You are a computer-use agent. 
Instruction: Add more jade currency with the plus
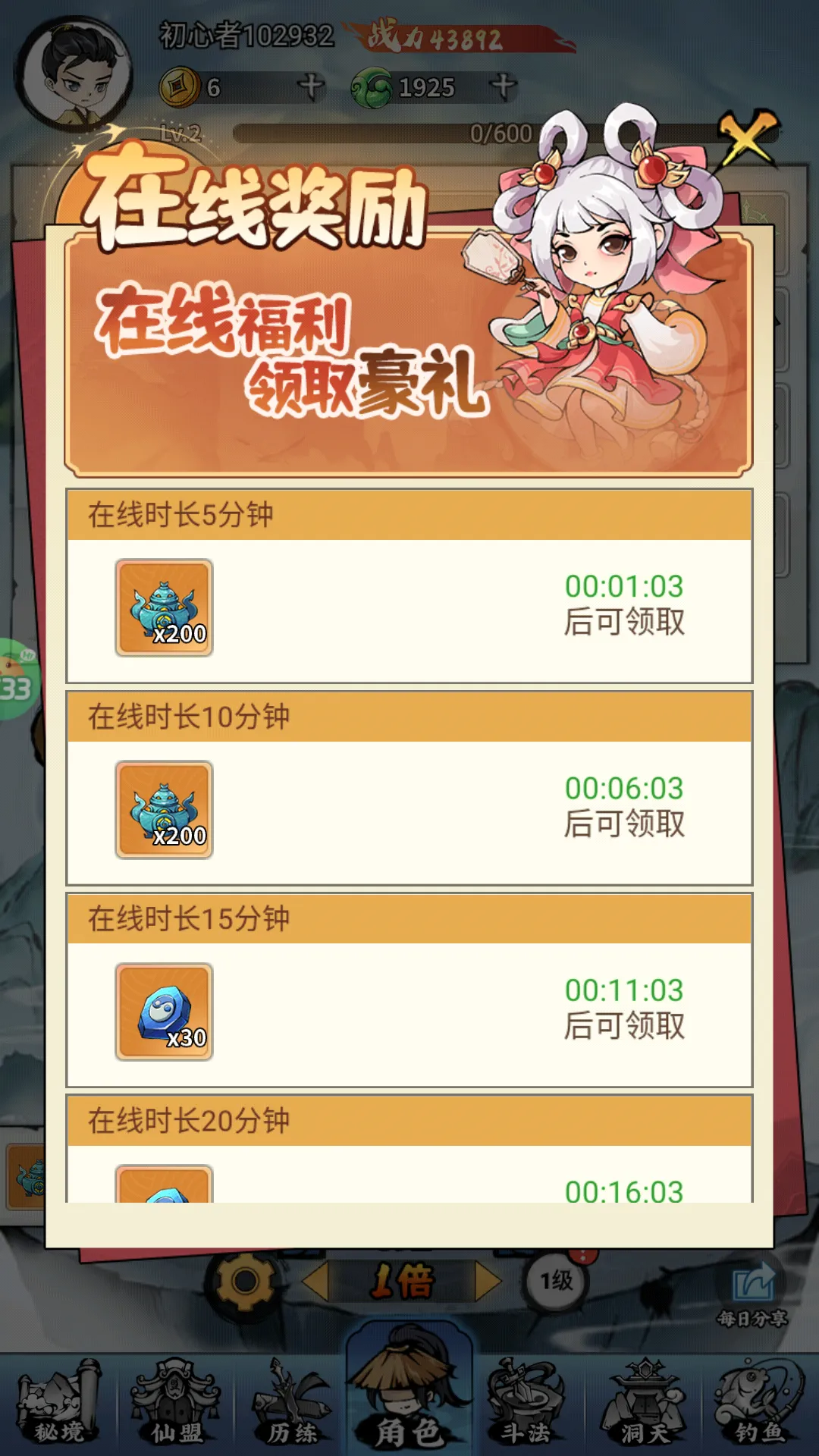(504, 86)
